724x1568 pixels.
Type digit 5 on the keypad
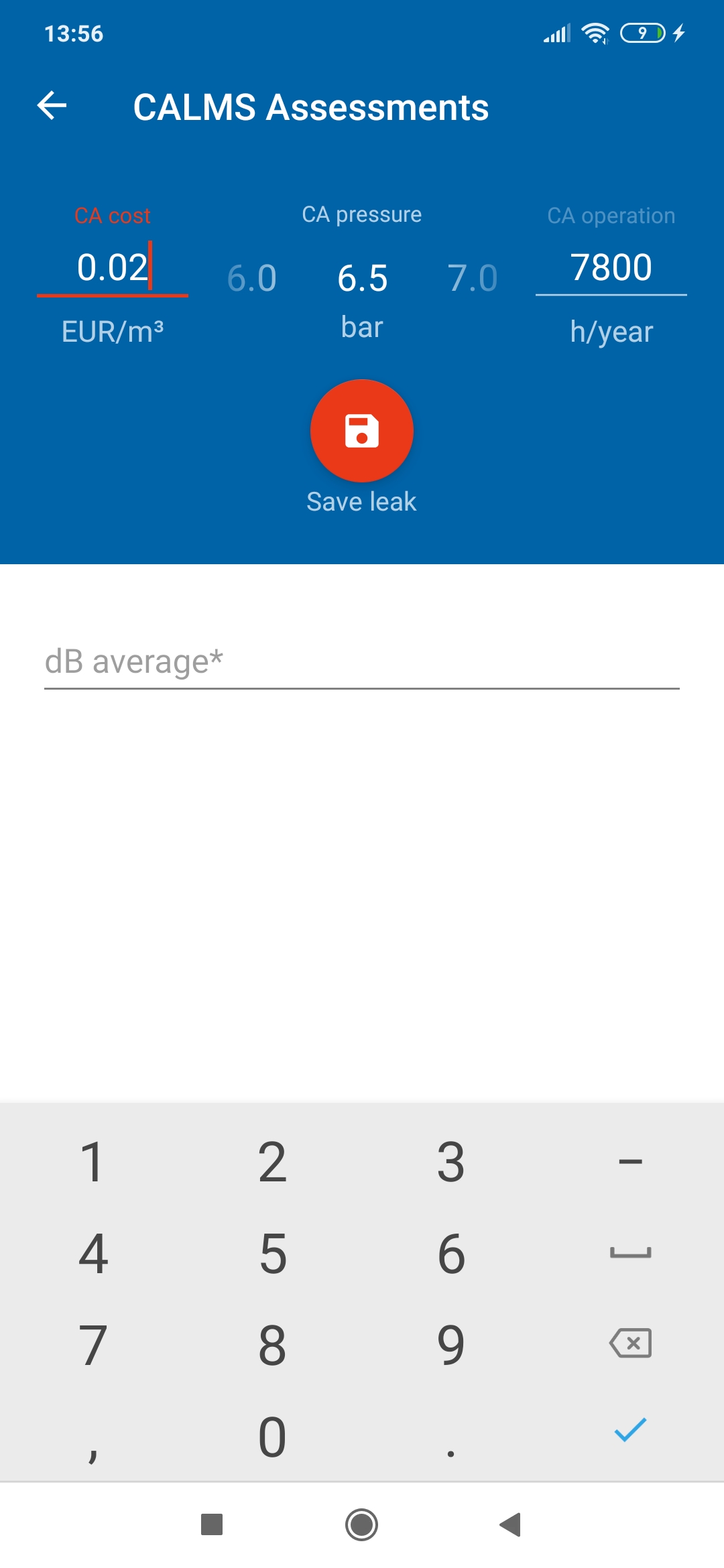272,1253
